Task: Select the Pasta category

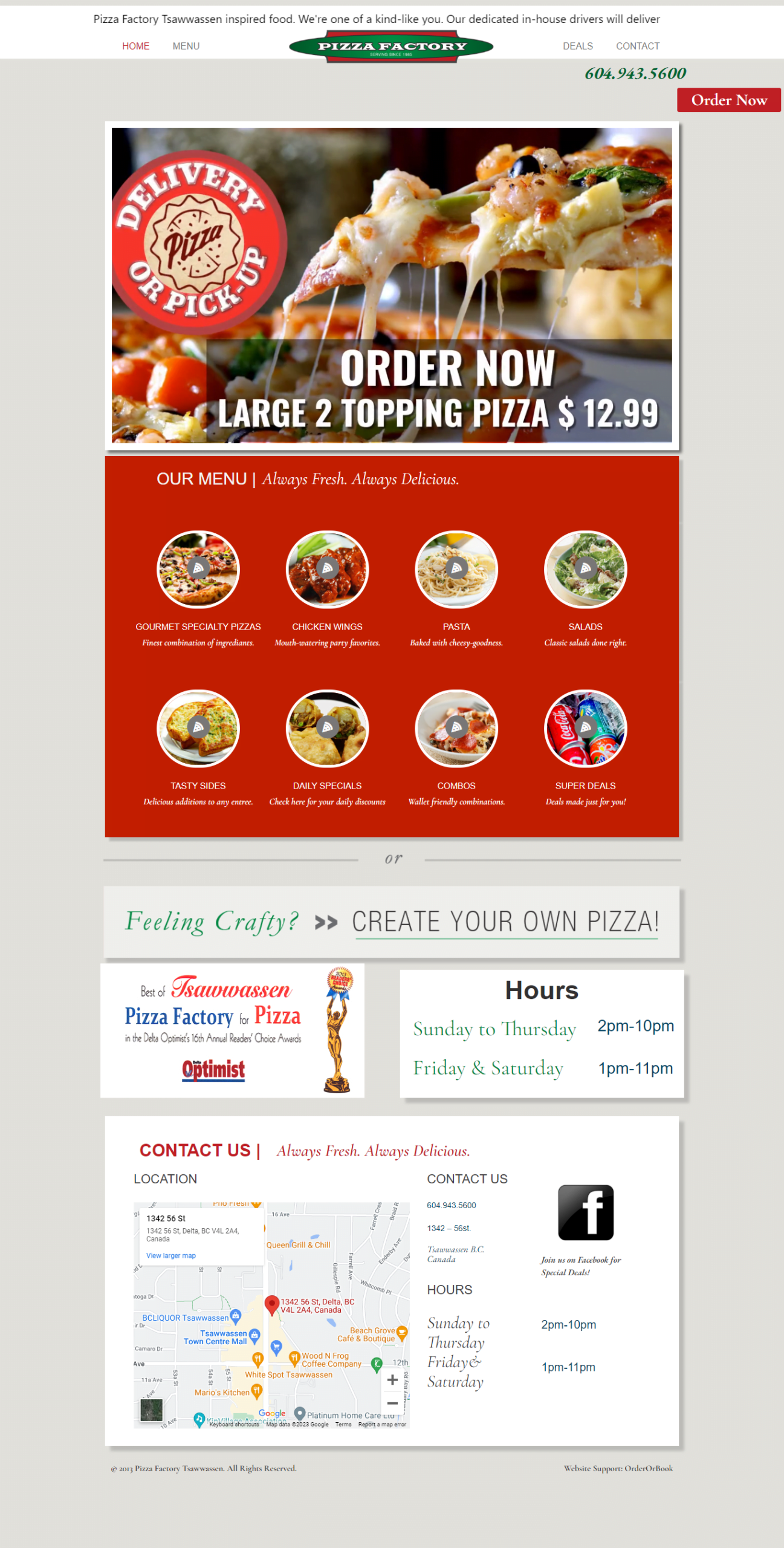Action: pos(456,570)
